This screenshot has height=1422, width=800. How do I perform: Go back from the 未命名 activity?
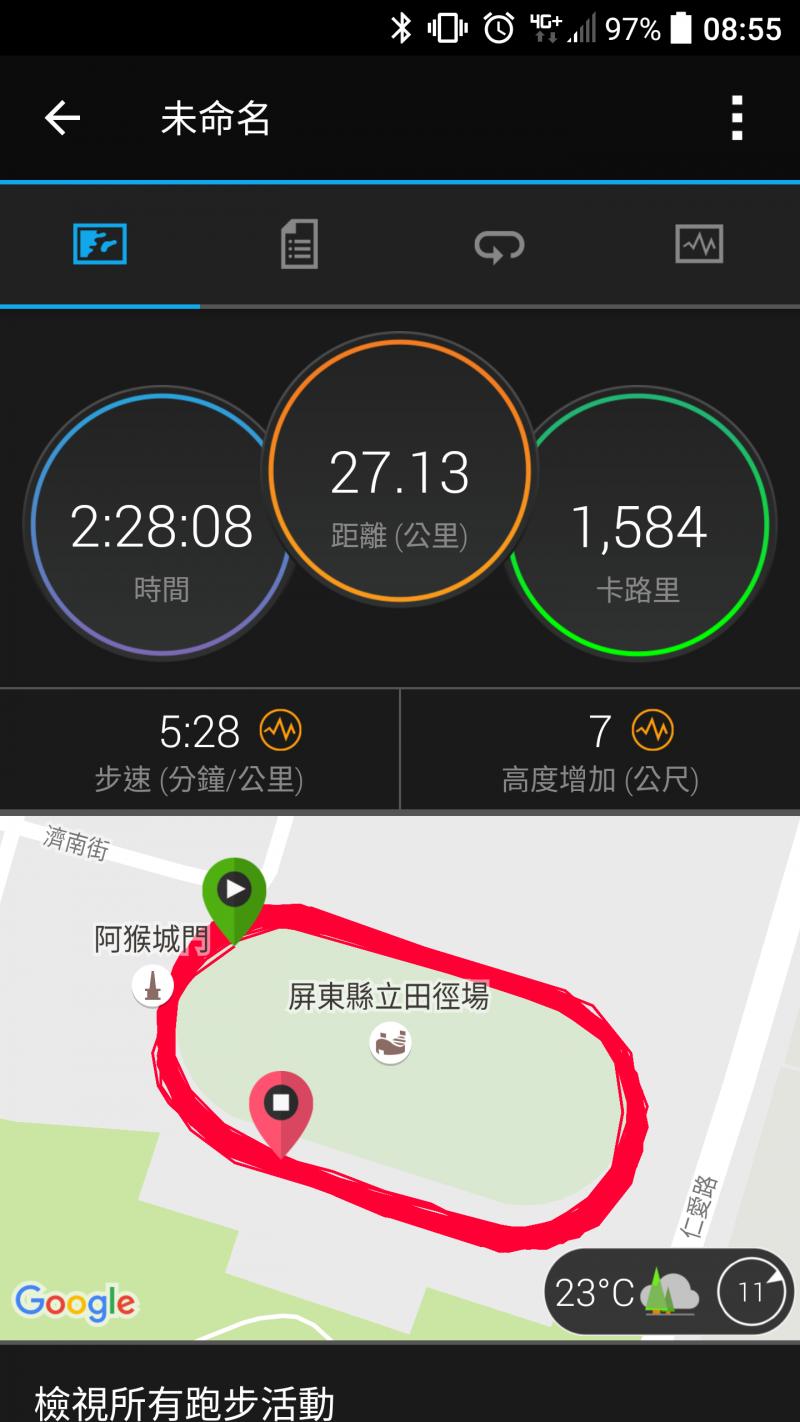[x=62, y=119]
